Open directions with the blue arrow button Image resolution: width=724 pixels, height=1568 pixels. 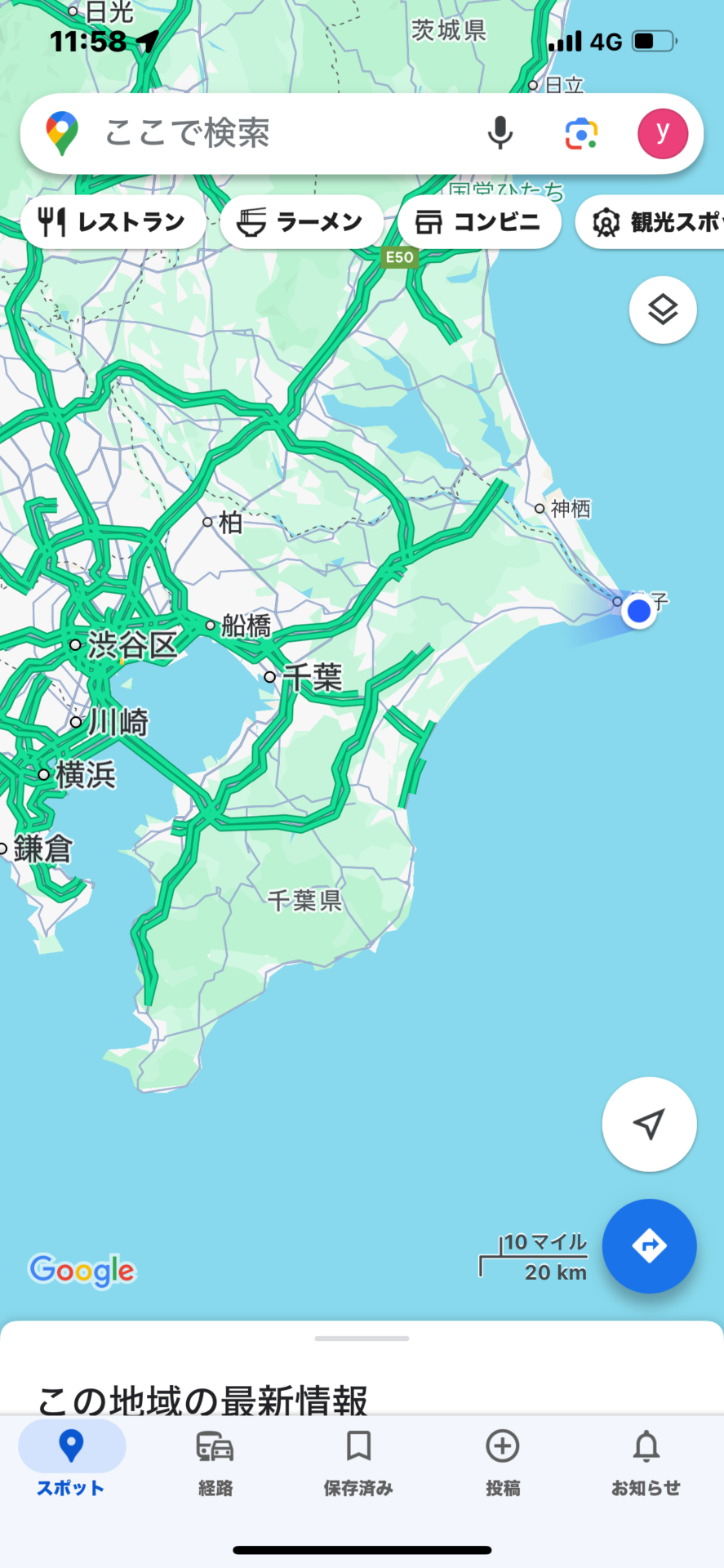[649, 1245]
